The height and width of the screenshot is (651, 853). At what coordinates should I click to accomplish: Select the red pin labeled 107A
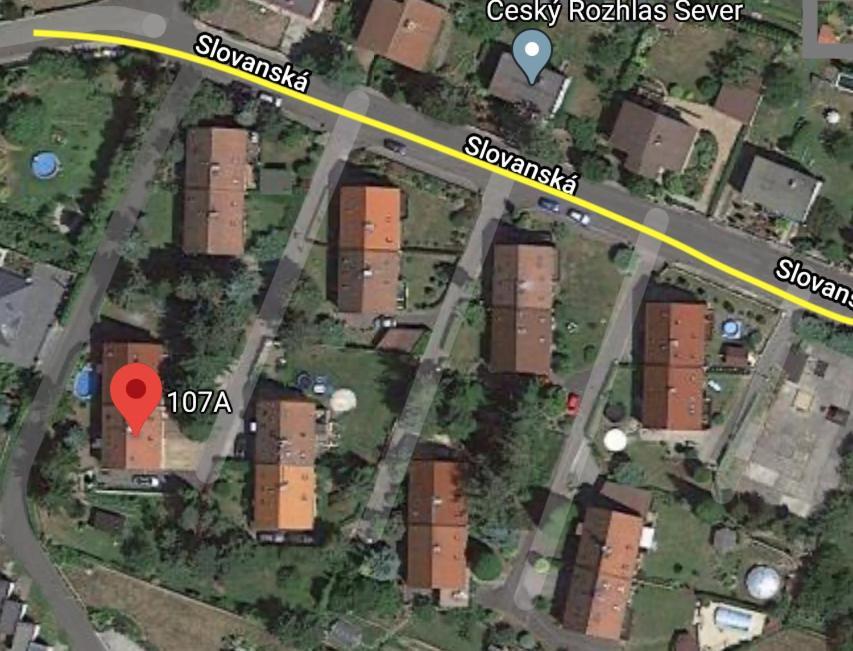(135, 395)
